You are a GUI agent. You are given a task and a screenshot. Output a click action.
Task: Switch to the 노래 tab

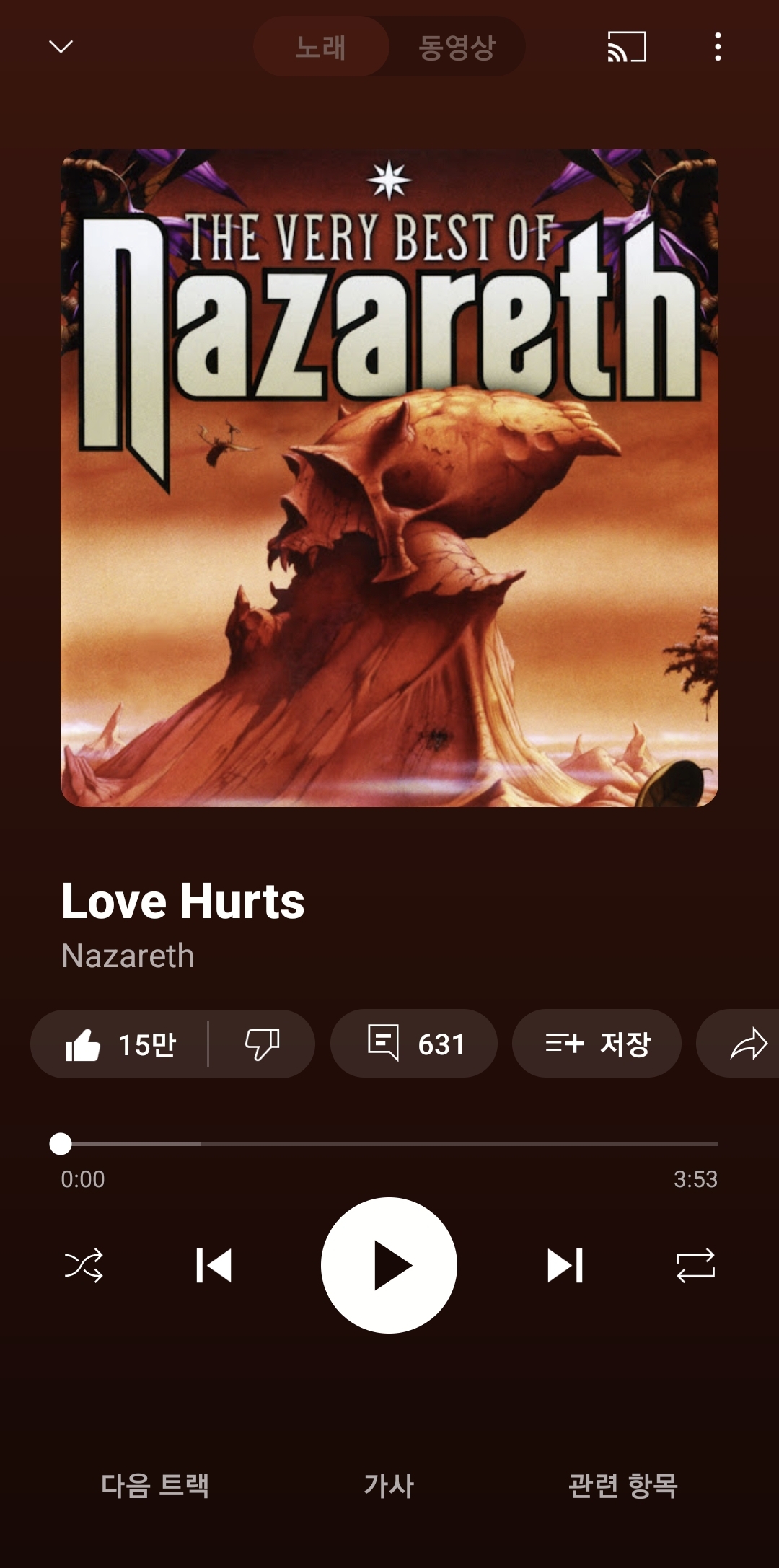point(321,47)
